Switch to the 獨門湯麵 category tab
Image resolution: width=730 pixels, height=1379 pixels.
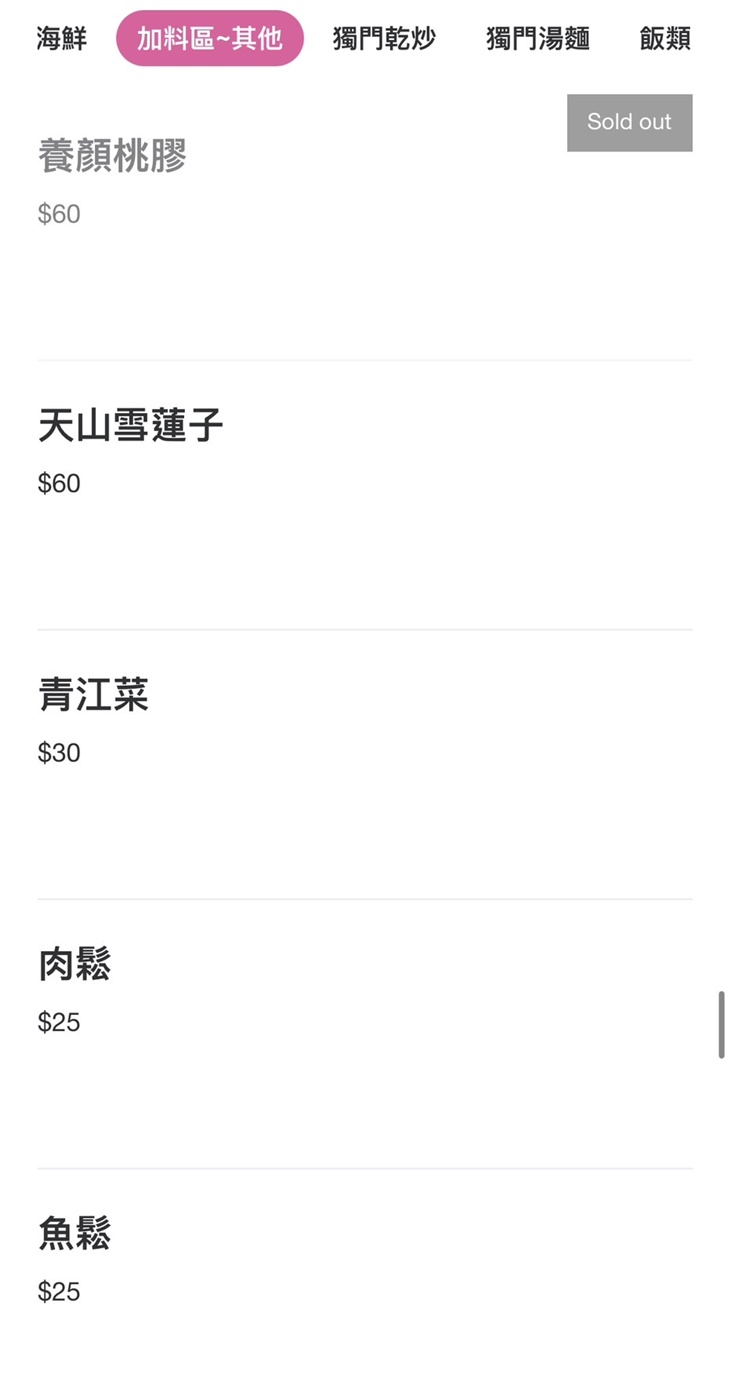point(537,38)
